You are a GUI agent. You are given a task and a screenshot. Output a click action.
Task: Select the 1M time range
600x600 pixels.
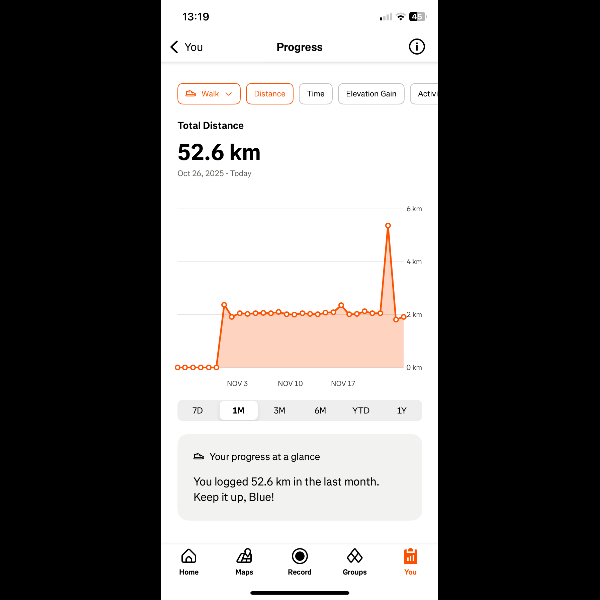point(238,411)
